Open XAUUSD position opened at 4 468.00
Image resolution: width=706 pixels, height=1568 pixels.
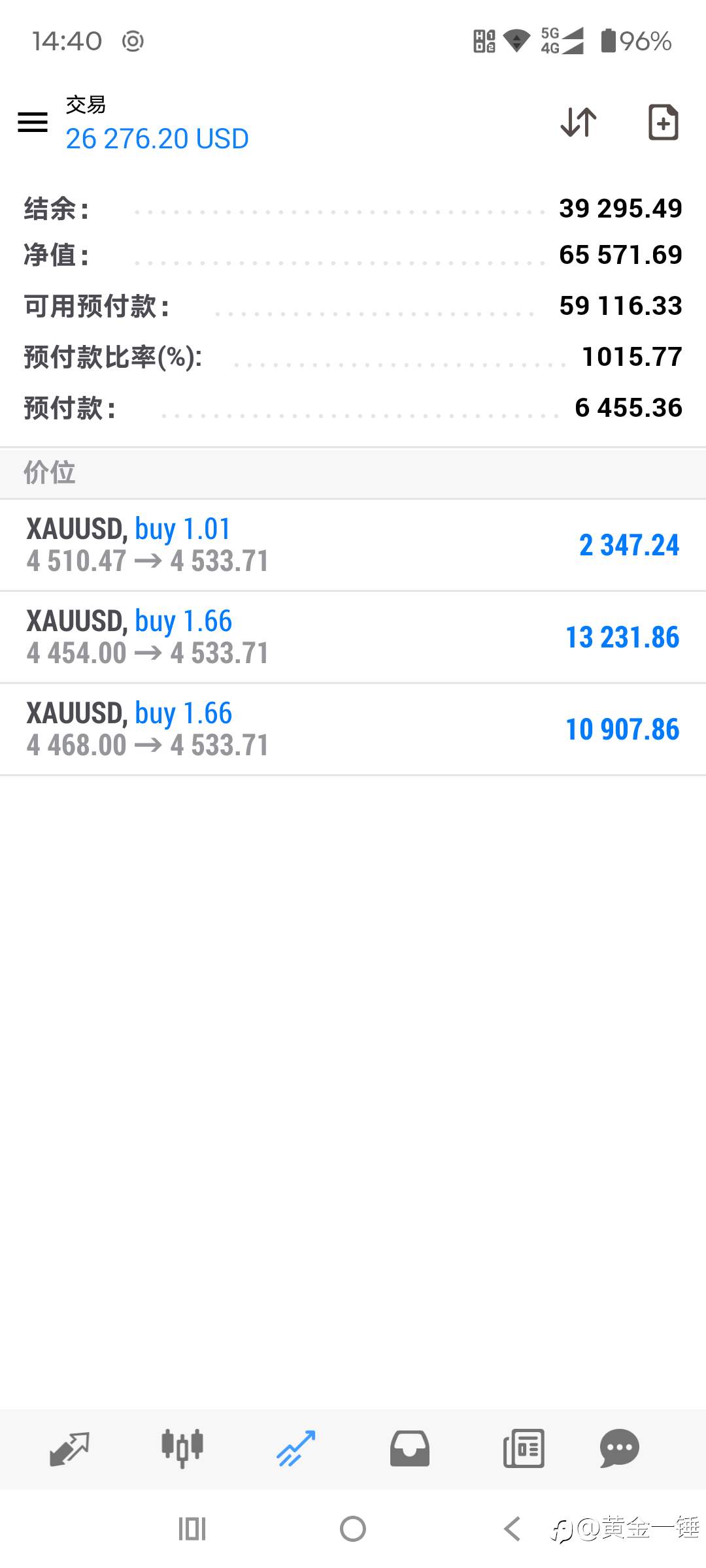(353, 730)
